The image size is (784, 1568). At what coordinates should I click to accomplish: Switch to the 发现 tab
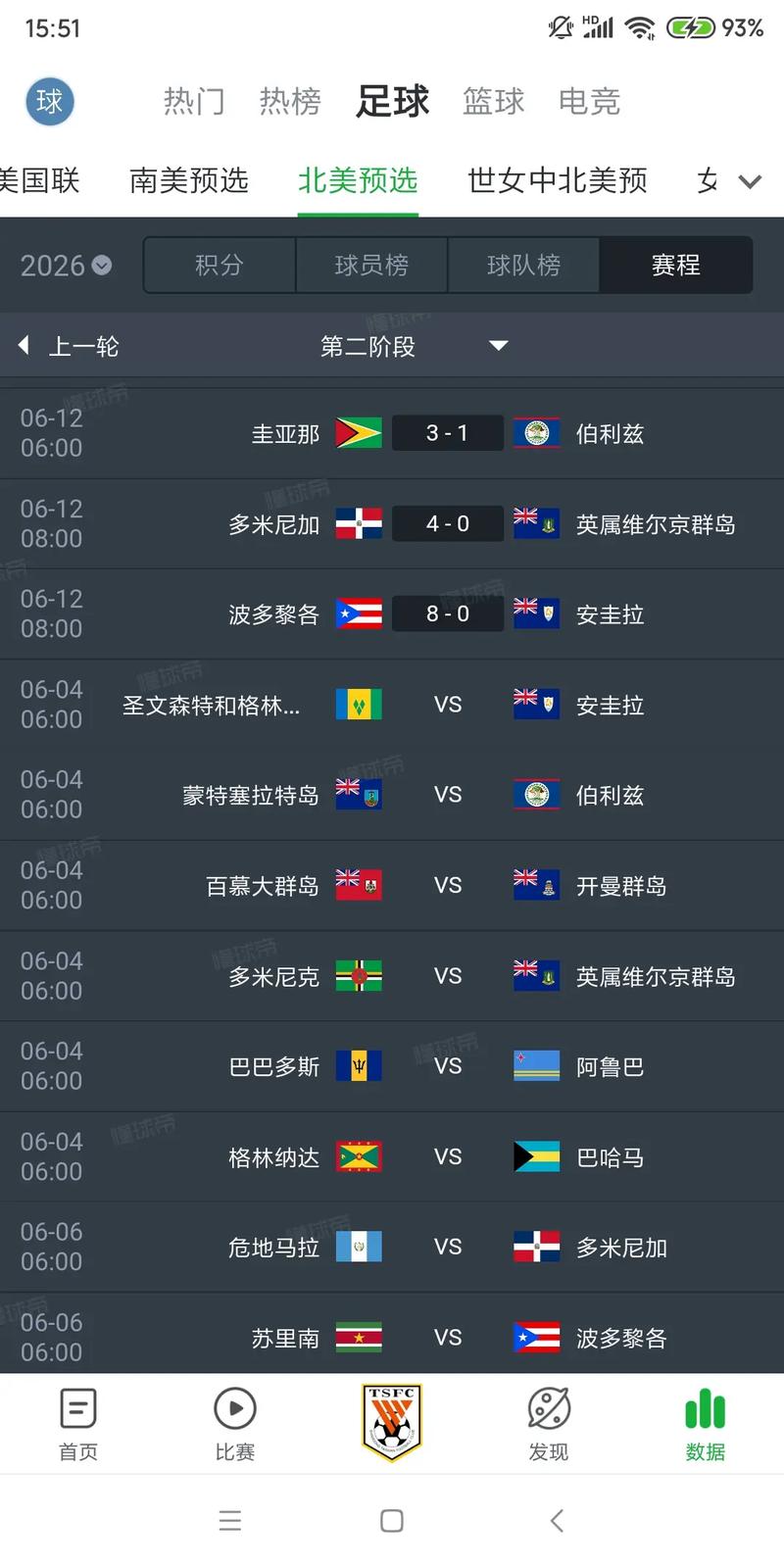point(548,1424)
